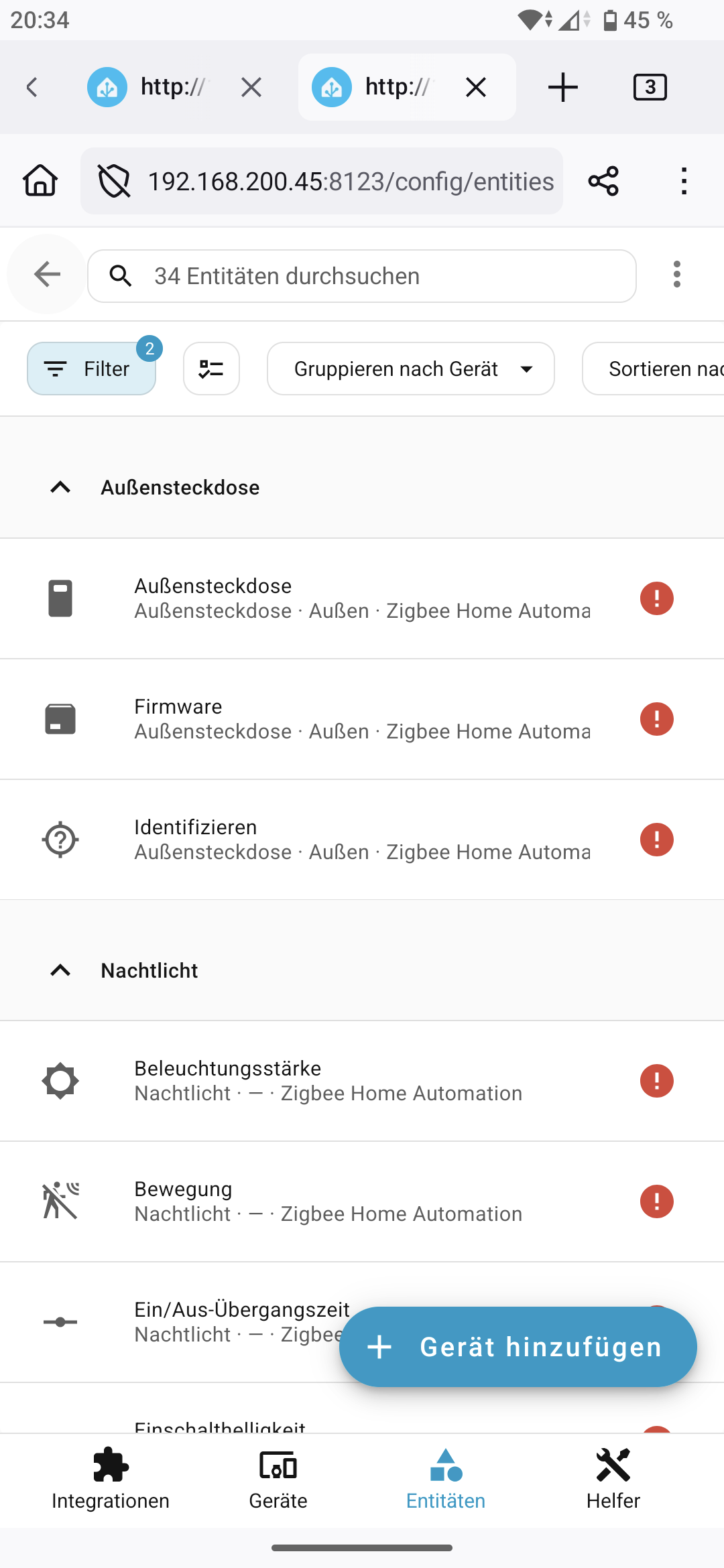Viewport: 724px width, 1568px height.
Task: Open the overflow menu next to search
Action: click(677, 275)
